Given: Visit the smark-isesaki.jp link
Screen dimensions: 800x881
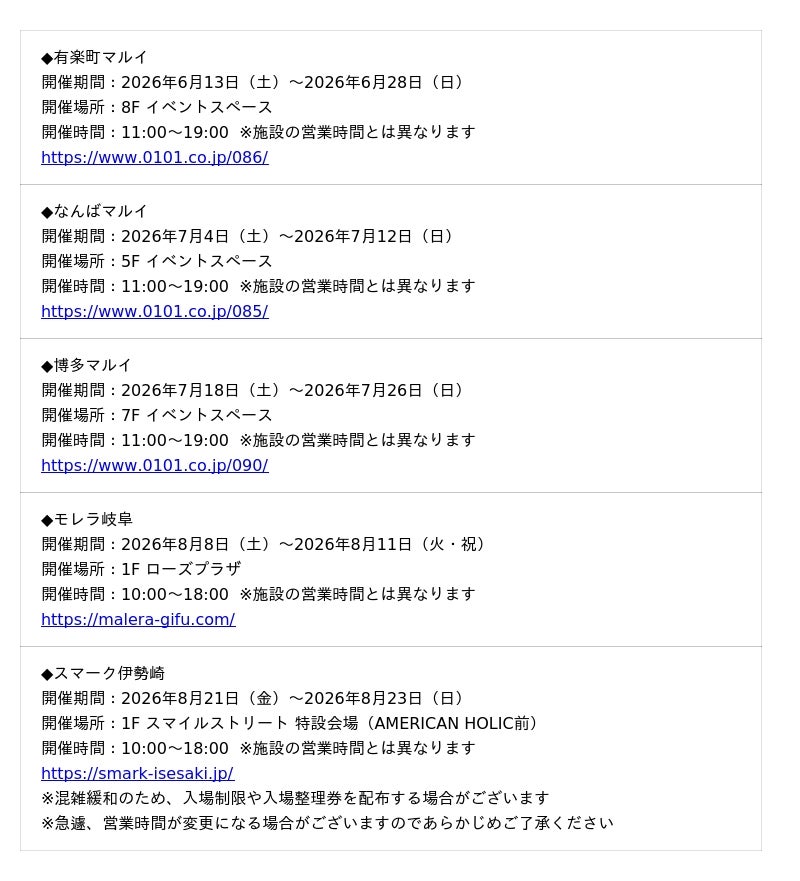Looking at the screenshot, I should click(x=138, y=773).
